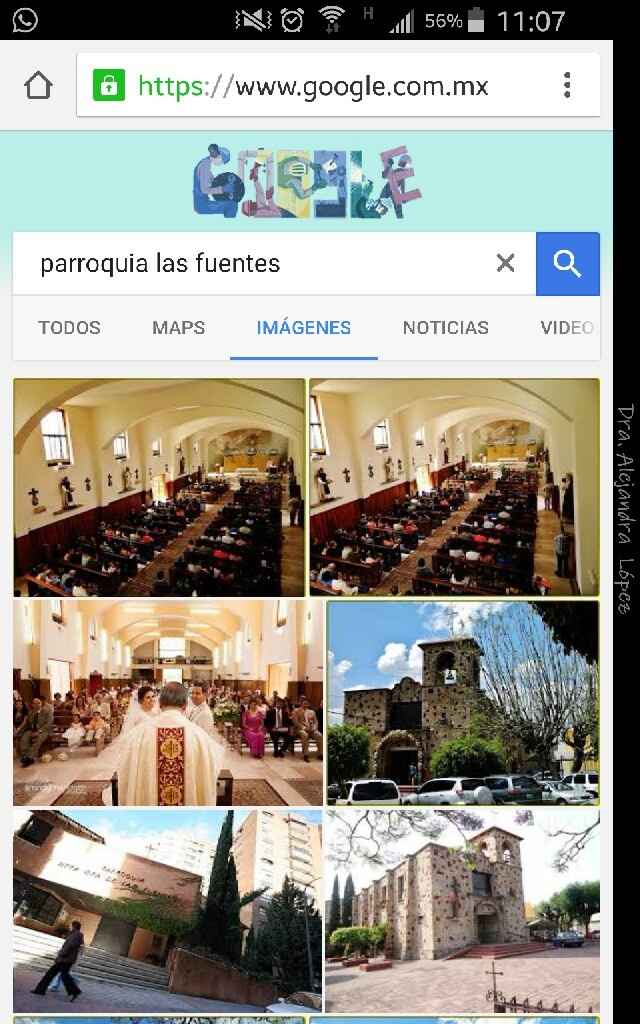This screenshot has width=640, height=1024.
Task: Clear the search query text
Action: coord(506,264)
